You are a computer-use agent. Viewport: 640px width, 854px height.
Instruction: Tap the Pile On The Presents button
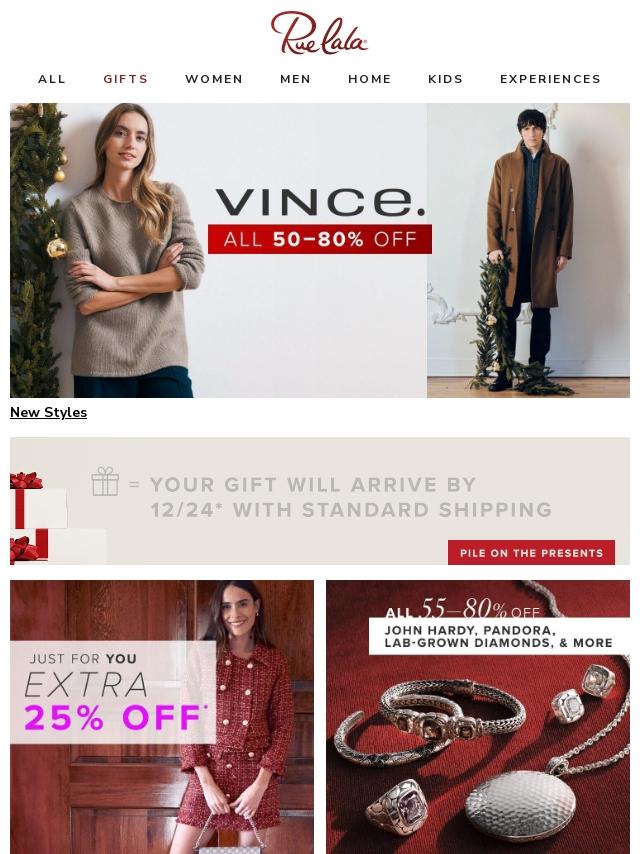(531, 553)
